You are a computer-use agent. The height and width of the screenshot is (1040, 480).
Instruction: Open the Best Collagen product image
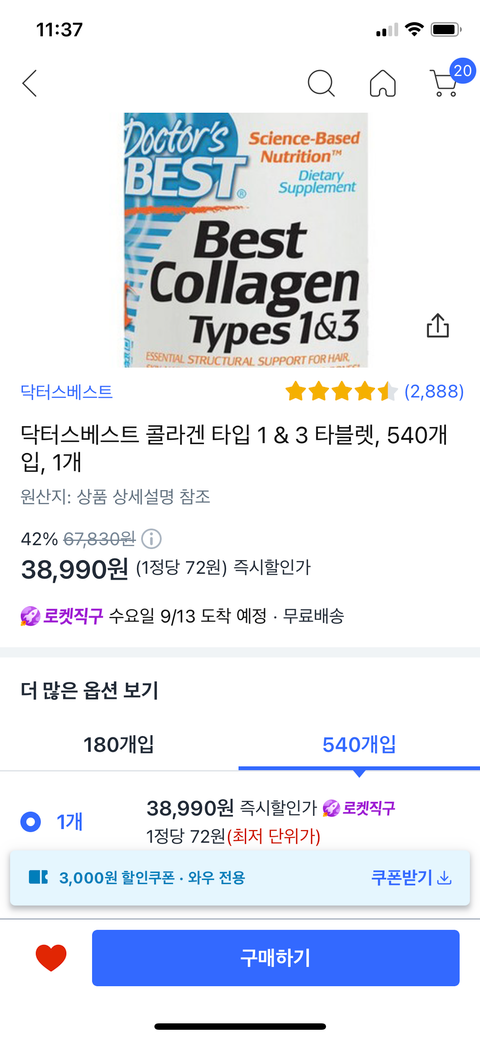(x=245, y=240)
